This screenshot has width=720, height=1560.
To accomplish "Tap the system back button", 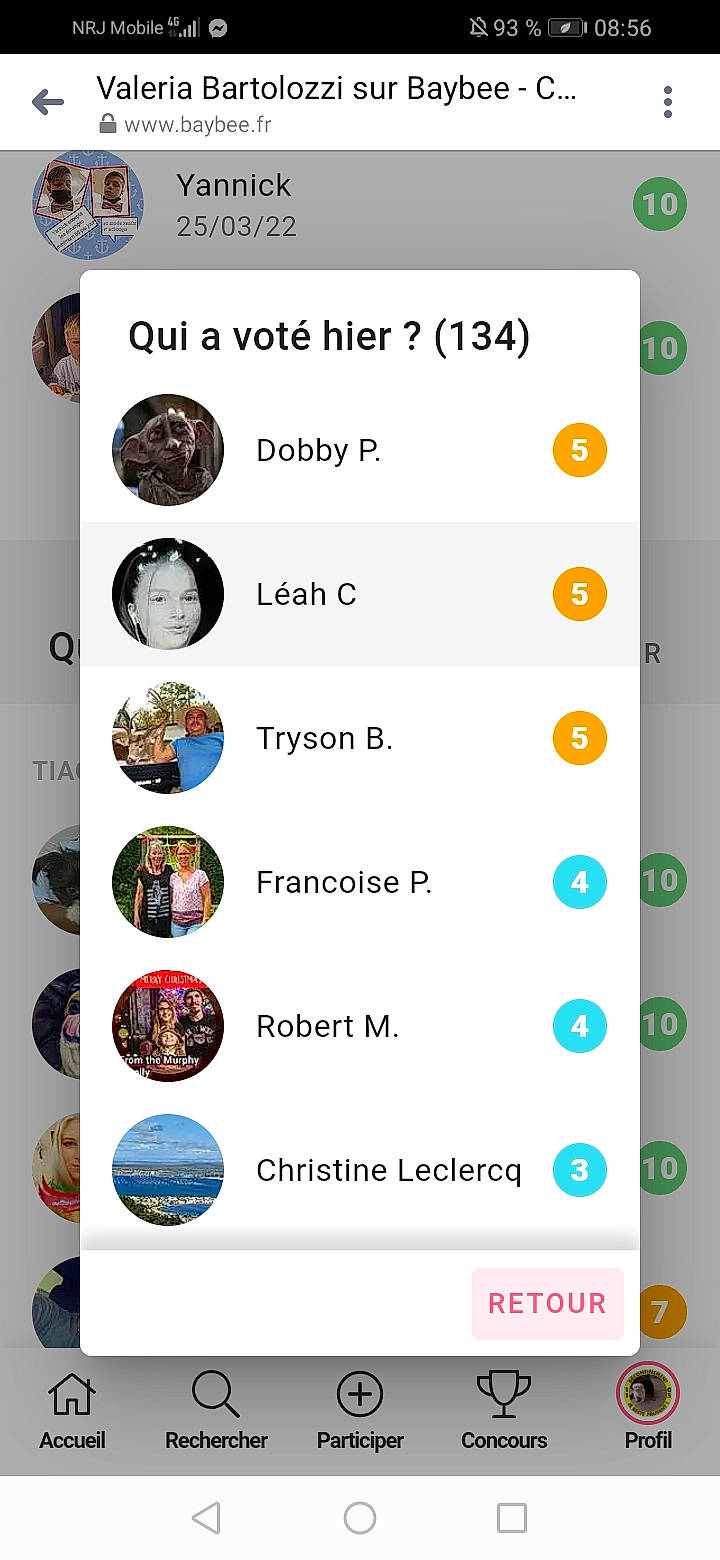I will (x=206, y=1518).
